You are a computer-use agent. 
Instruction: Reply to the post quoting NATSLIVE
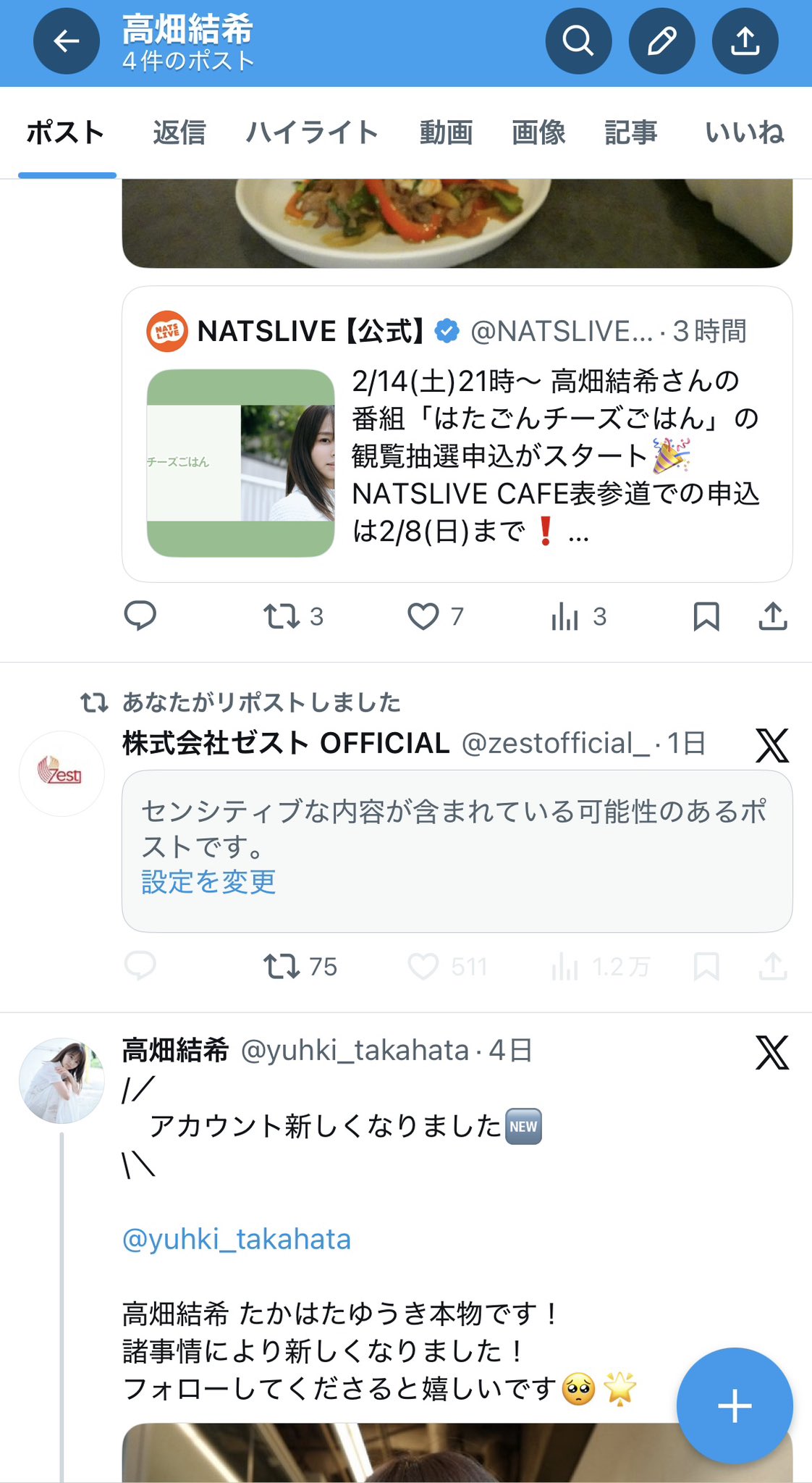click(x=140, y=616)
